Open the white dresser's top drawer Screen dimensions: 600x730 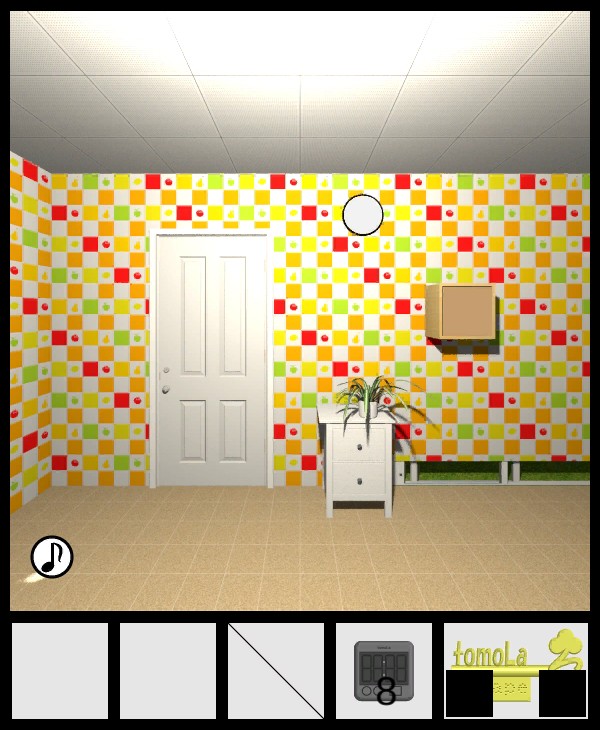(x=360, y=447)
